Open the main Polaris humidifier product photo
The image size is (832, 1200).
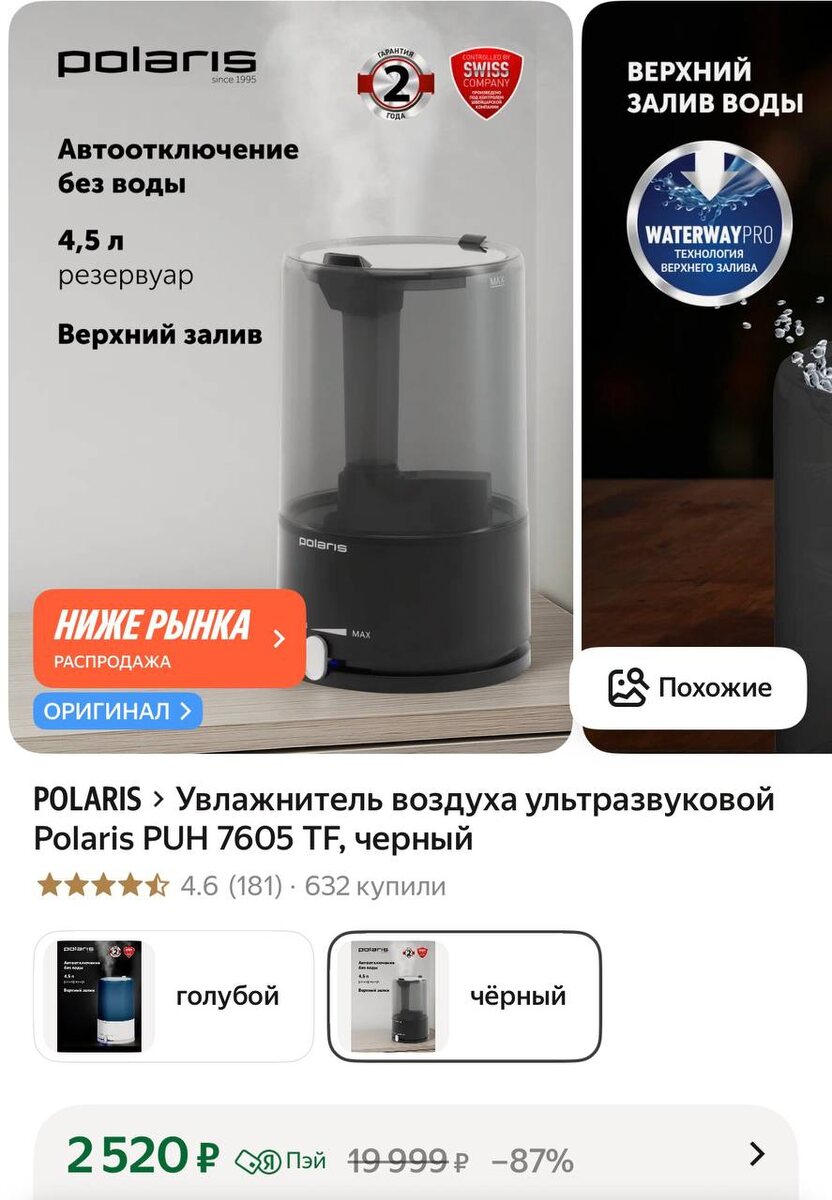coord(291,376)
